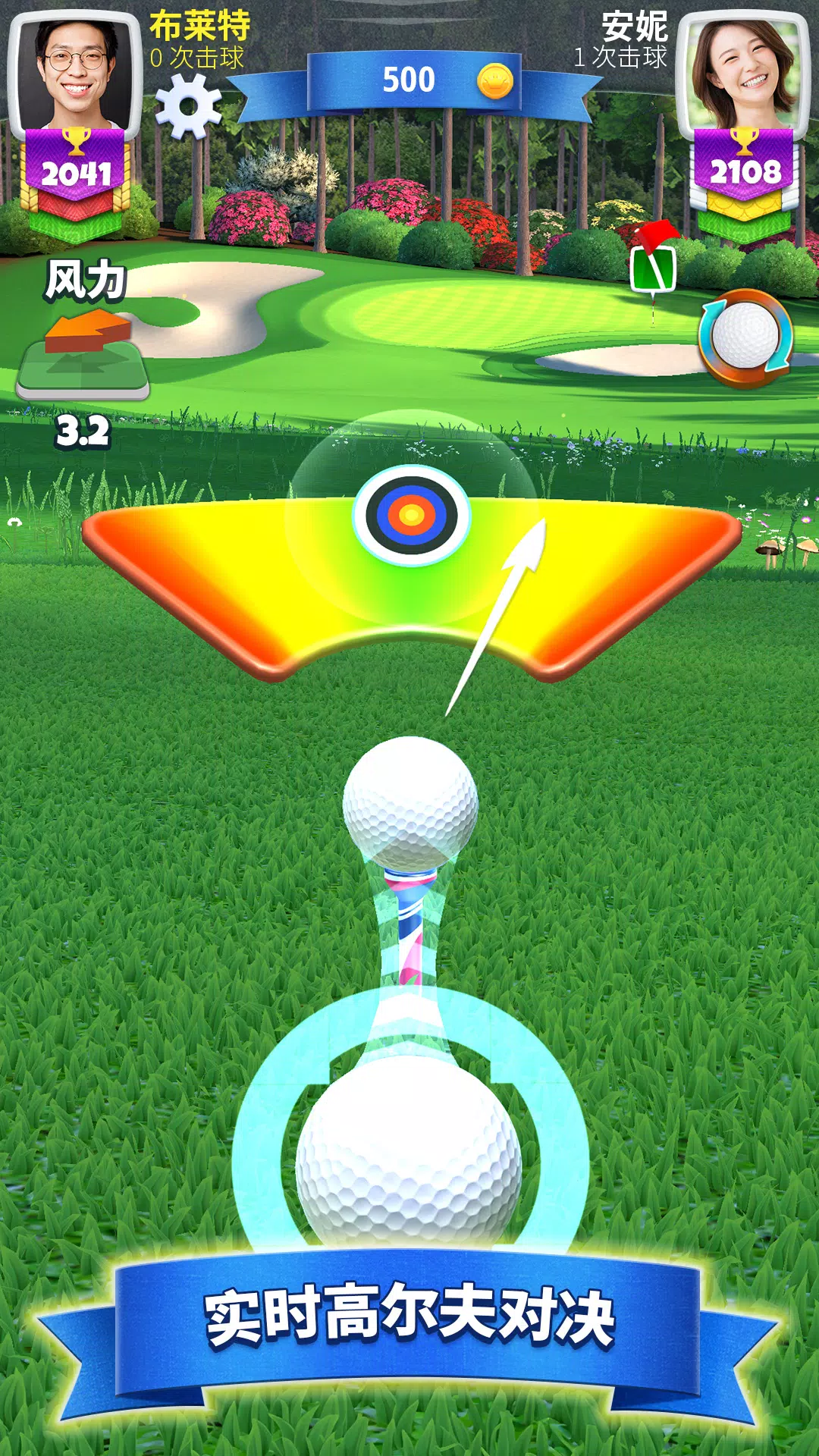Switch the golf ball type

click(745, 337)
